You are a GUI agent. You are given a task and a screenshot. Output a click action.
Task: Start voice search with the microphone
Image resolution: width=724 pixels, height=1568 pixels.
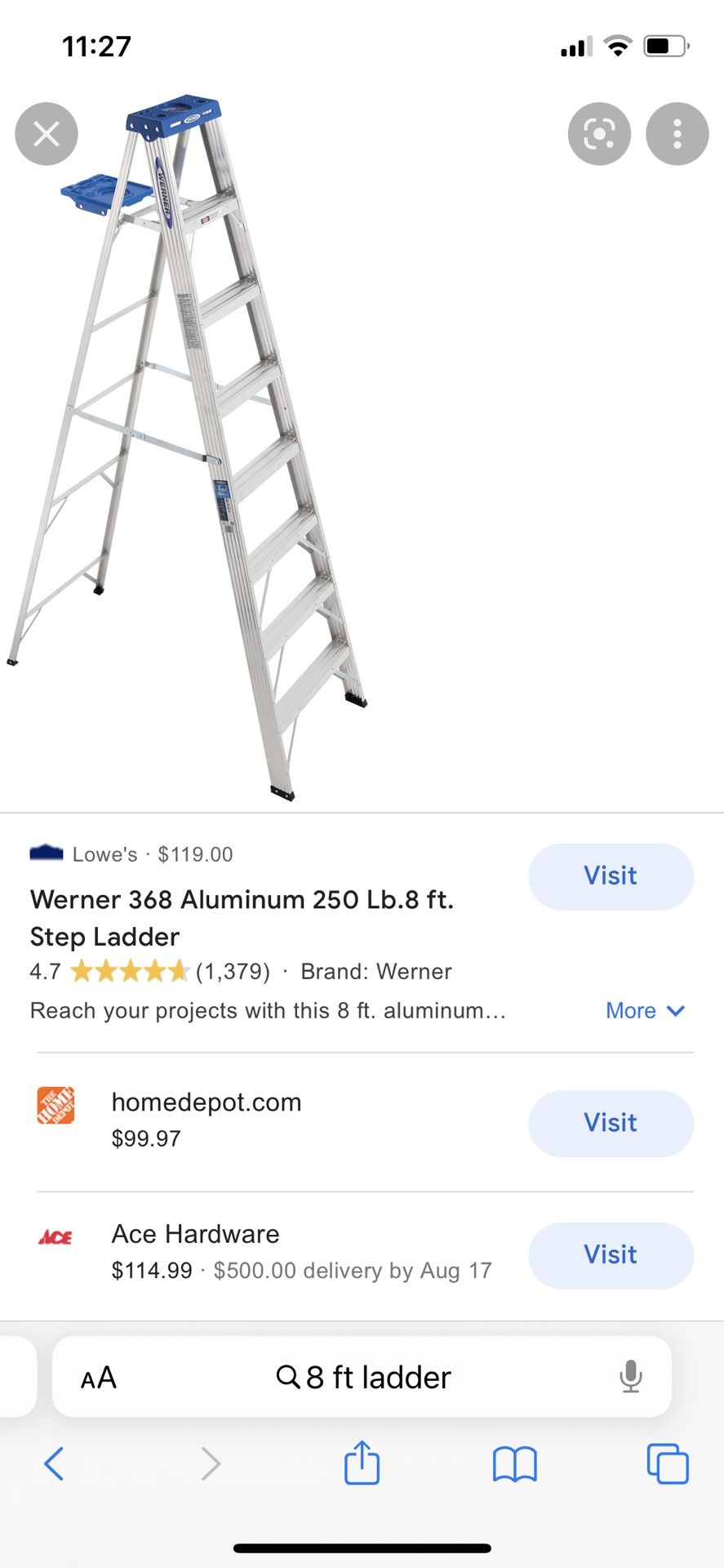[630, 1377]
